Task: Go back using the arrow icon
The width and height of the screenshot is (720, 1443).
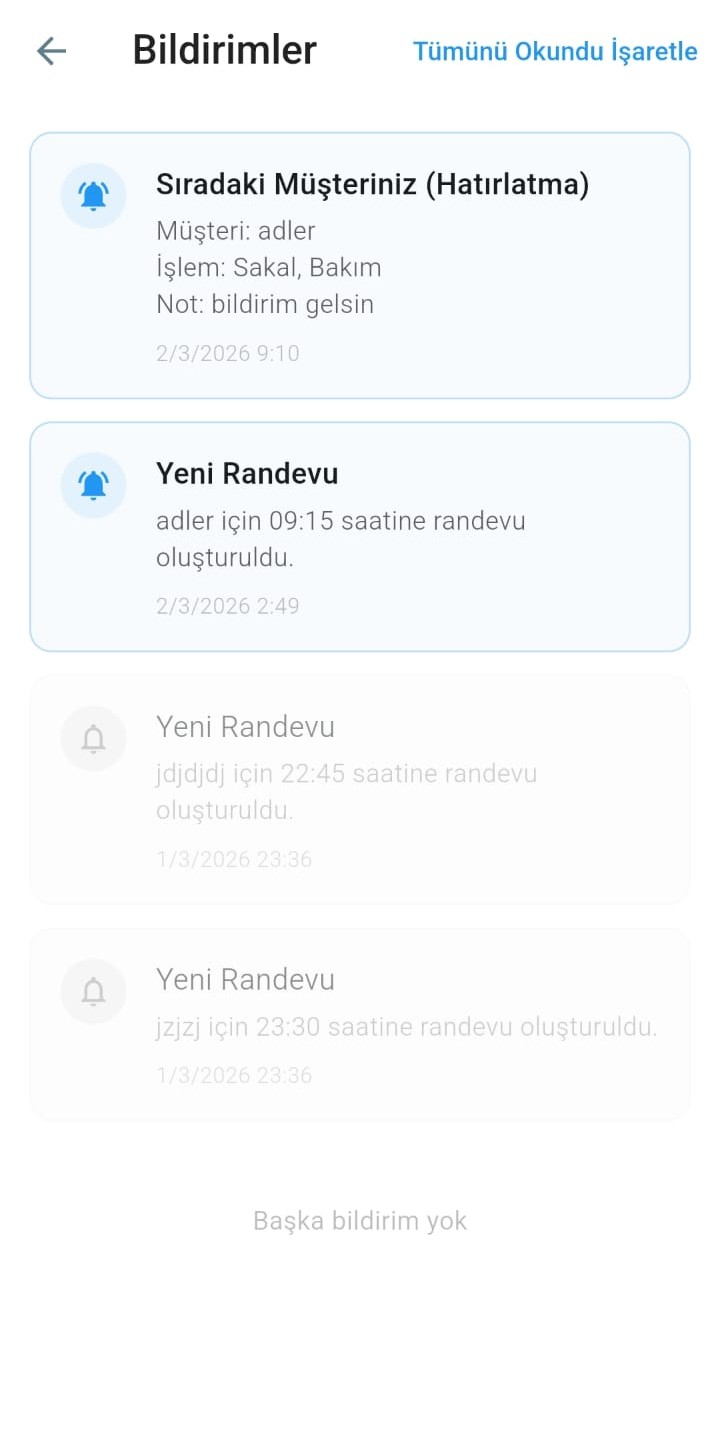Action: 51,51
